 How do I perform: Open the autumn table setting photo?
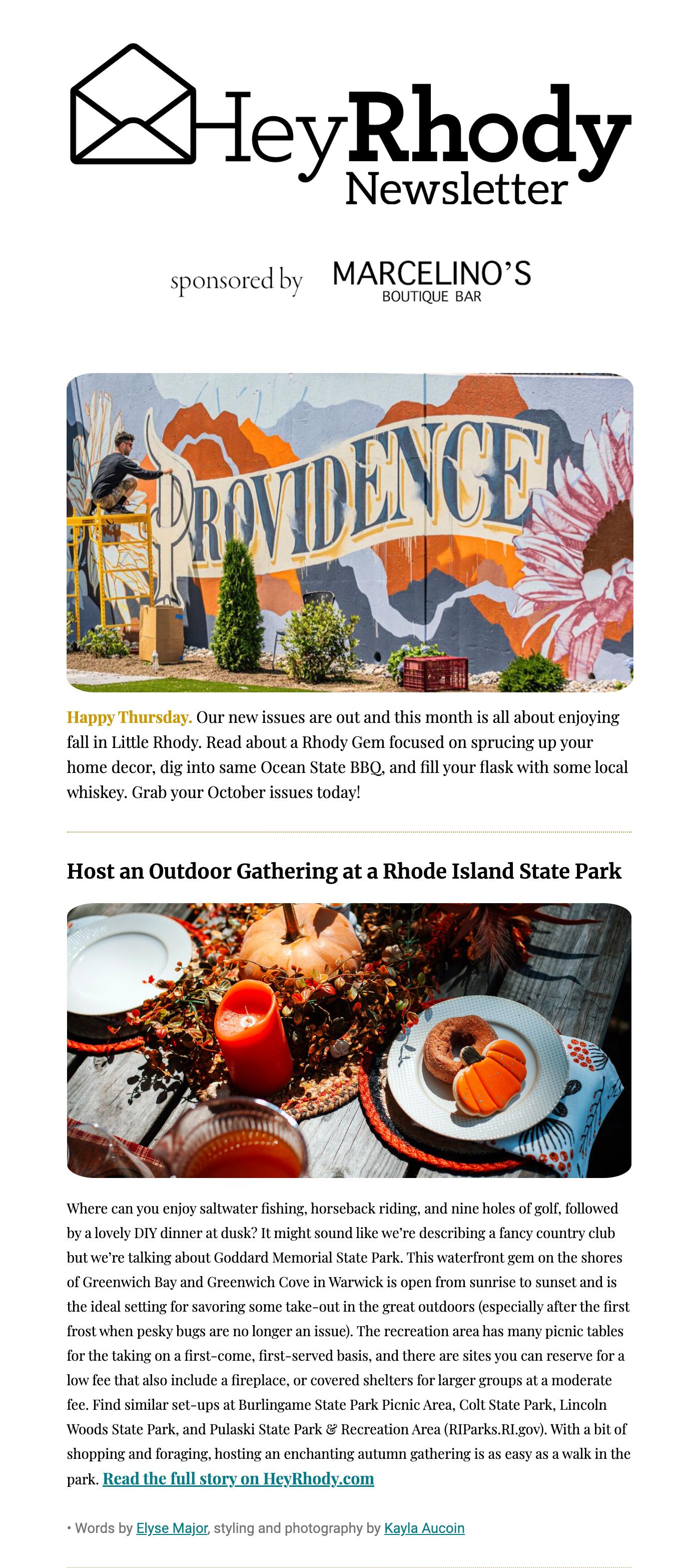[x=349, y=1040]
